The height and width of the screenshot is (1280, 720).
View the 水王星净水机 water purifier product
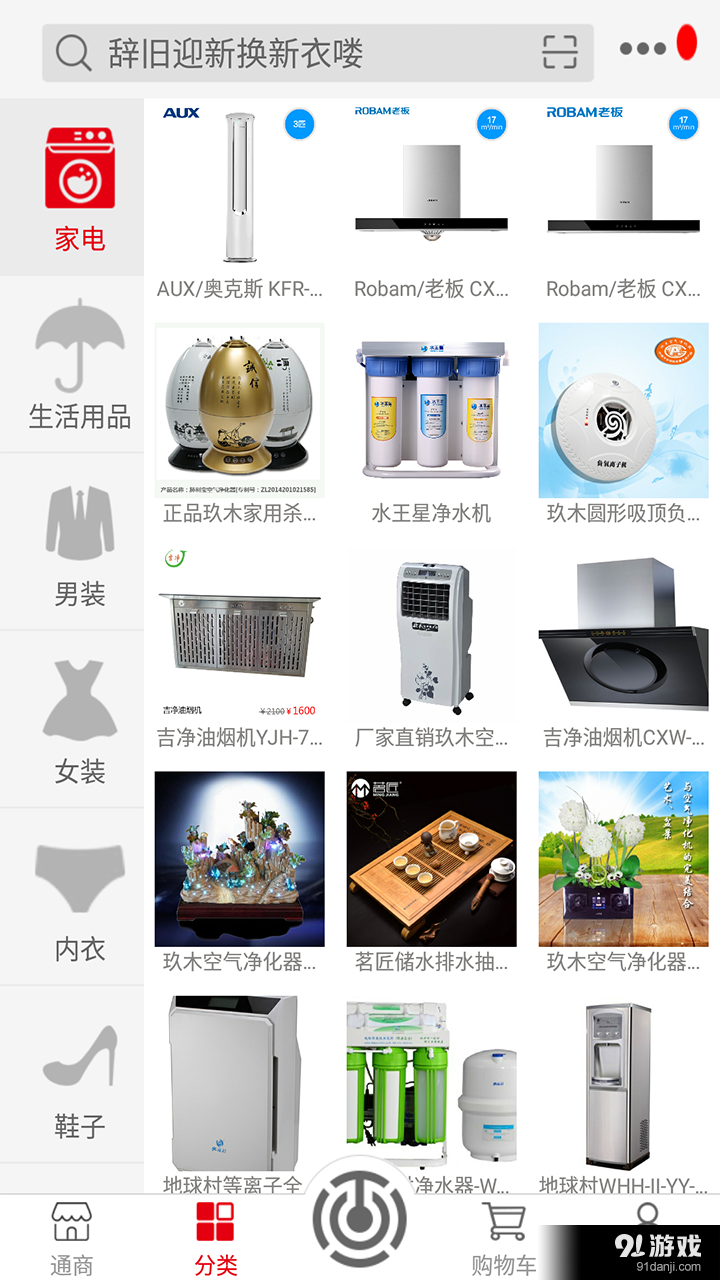(x=431, y=410)
